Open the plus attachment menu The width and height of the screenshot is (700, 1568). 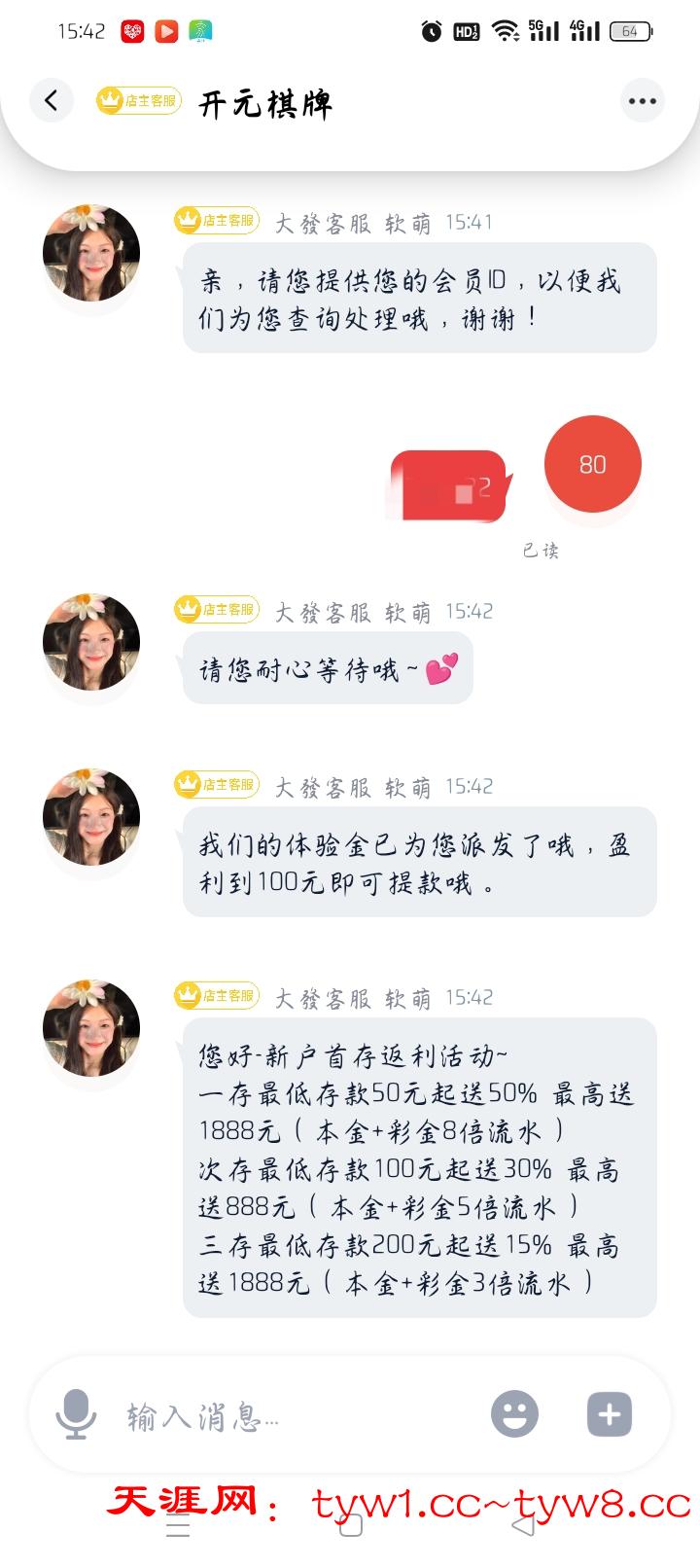pos(610,1414)
